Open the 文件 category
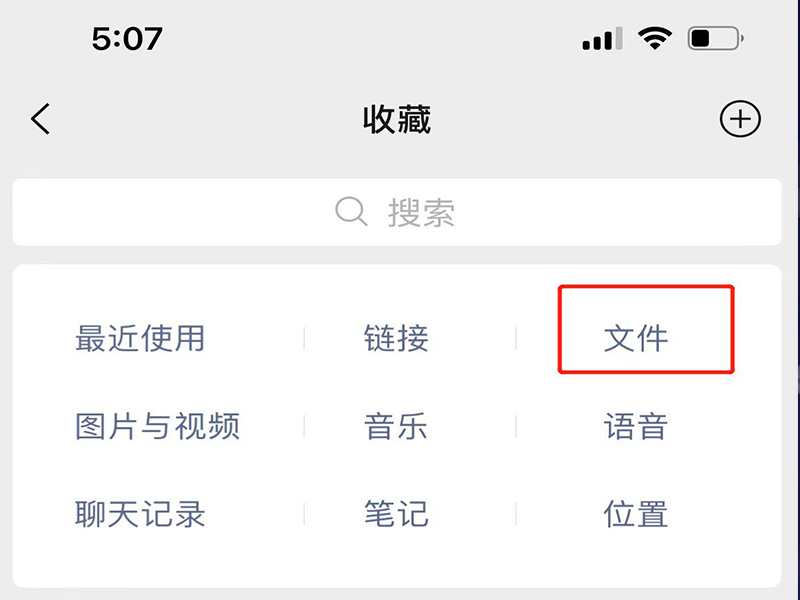The width and height of the screenshot is (800, 600). [636, 338]
